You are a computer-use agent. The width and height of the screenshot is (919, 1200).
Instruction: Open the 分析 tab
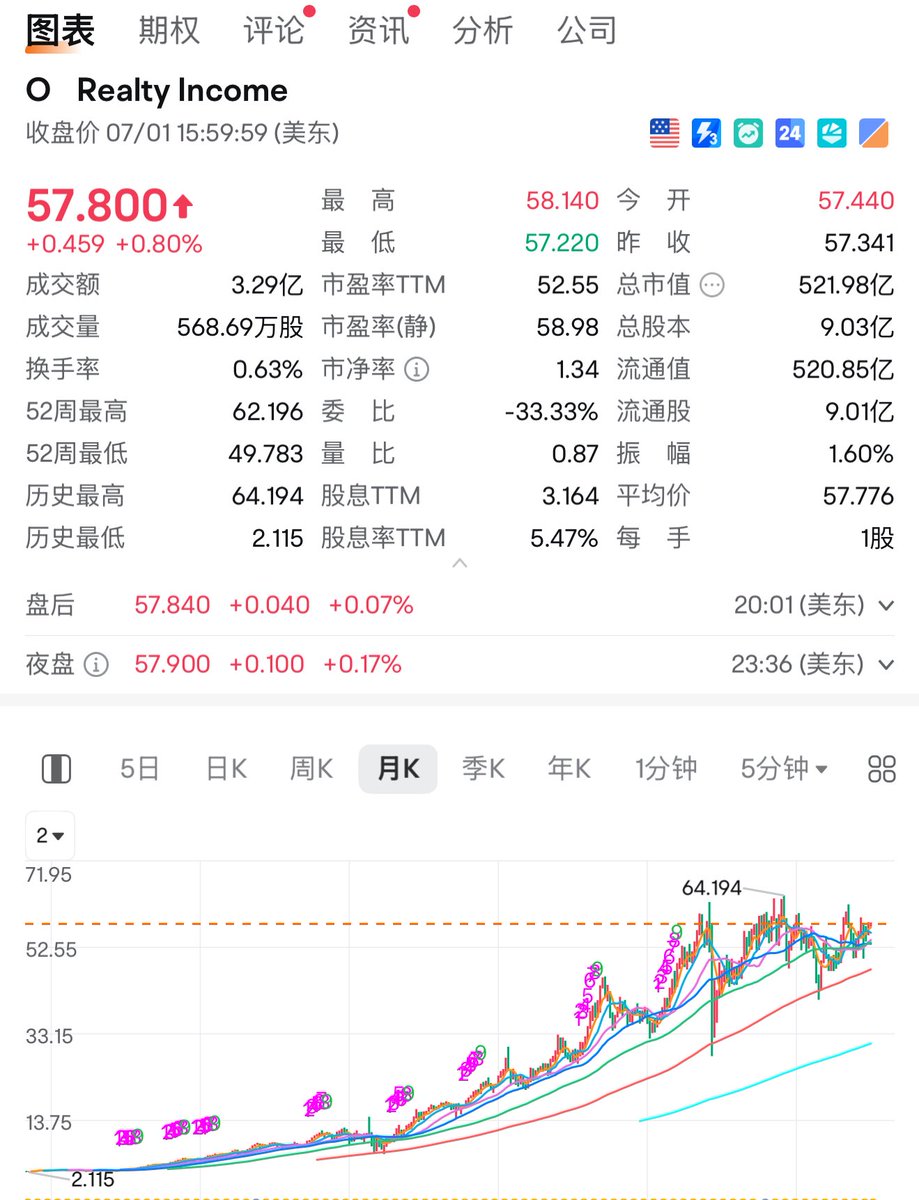483,31
